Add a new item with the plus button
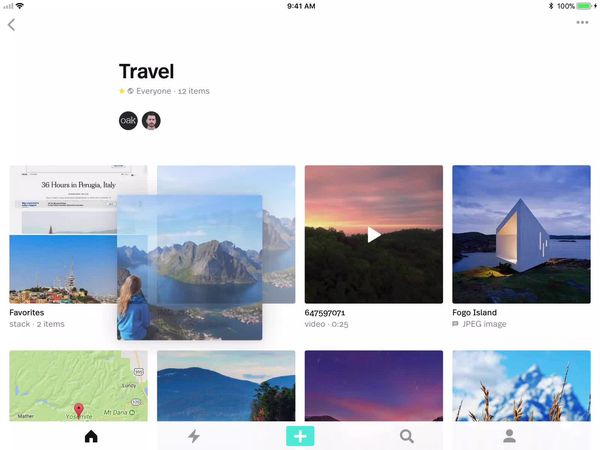This screenshot has width=600, height=450. [300, 436]
